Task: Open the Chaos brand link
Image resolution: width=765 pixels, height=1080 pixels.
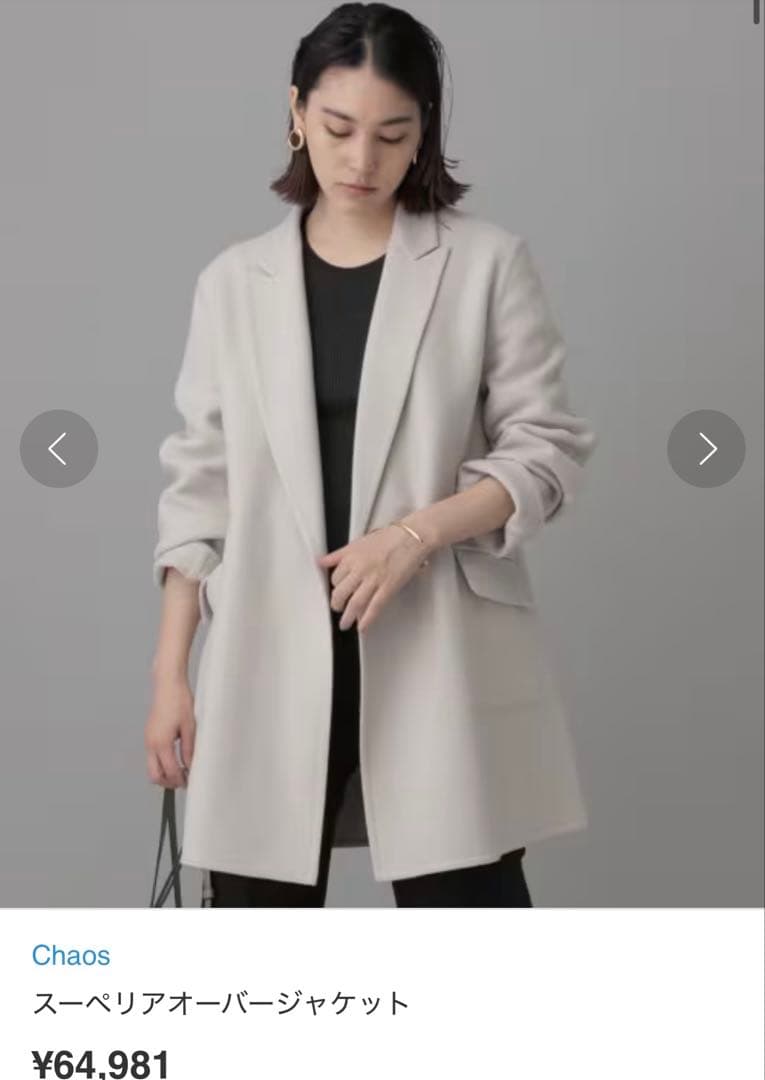Action: [x=71, y=955]
